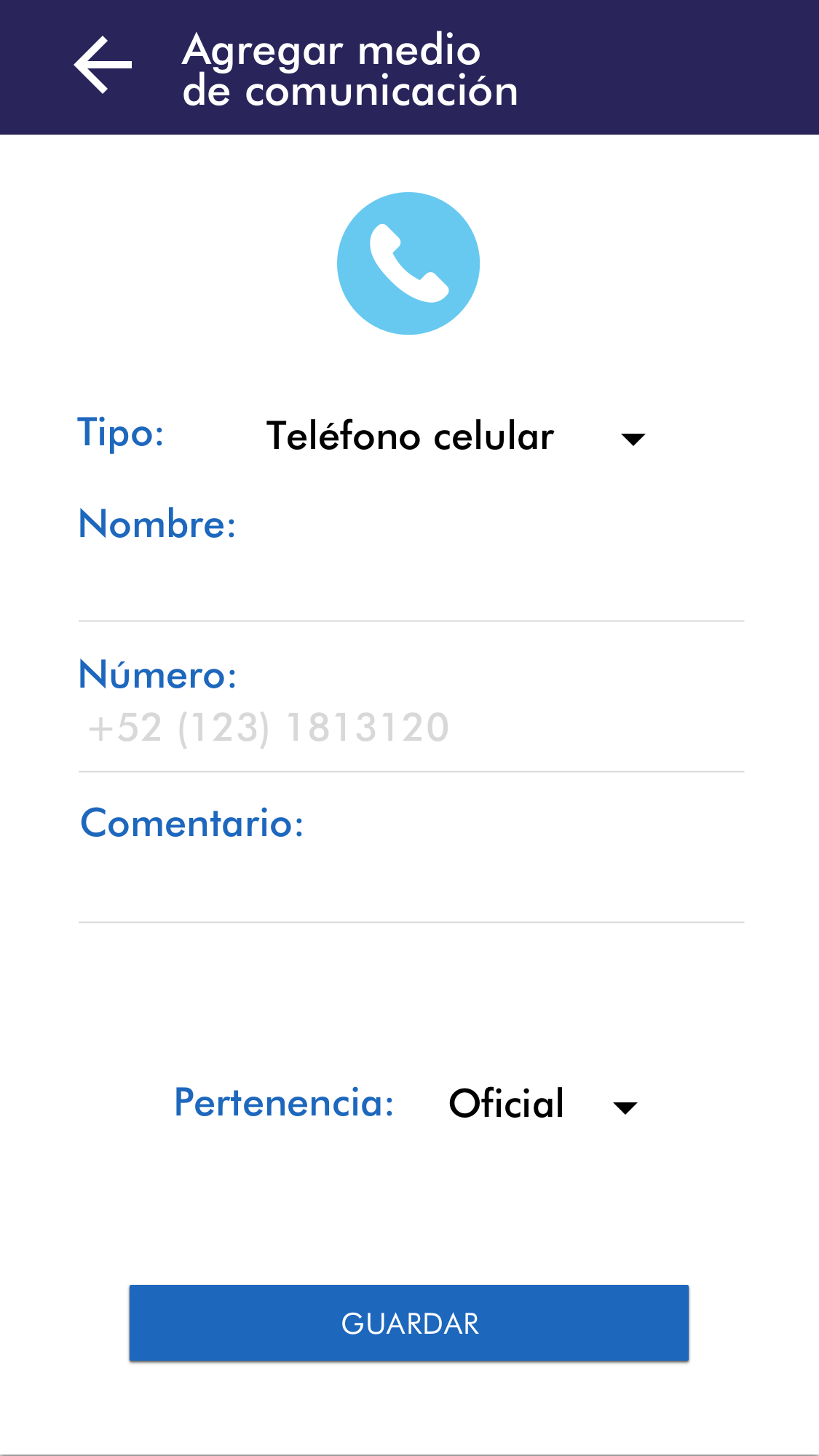Image resolution: width=819 pixels, height=1456 pixels.
Task: Go back using the header arrow
Action: [103, 65]
